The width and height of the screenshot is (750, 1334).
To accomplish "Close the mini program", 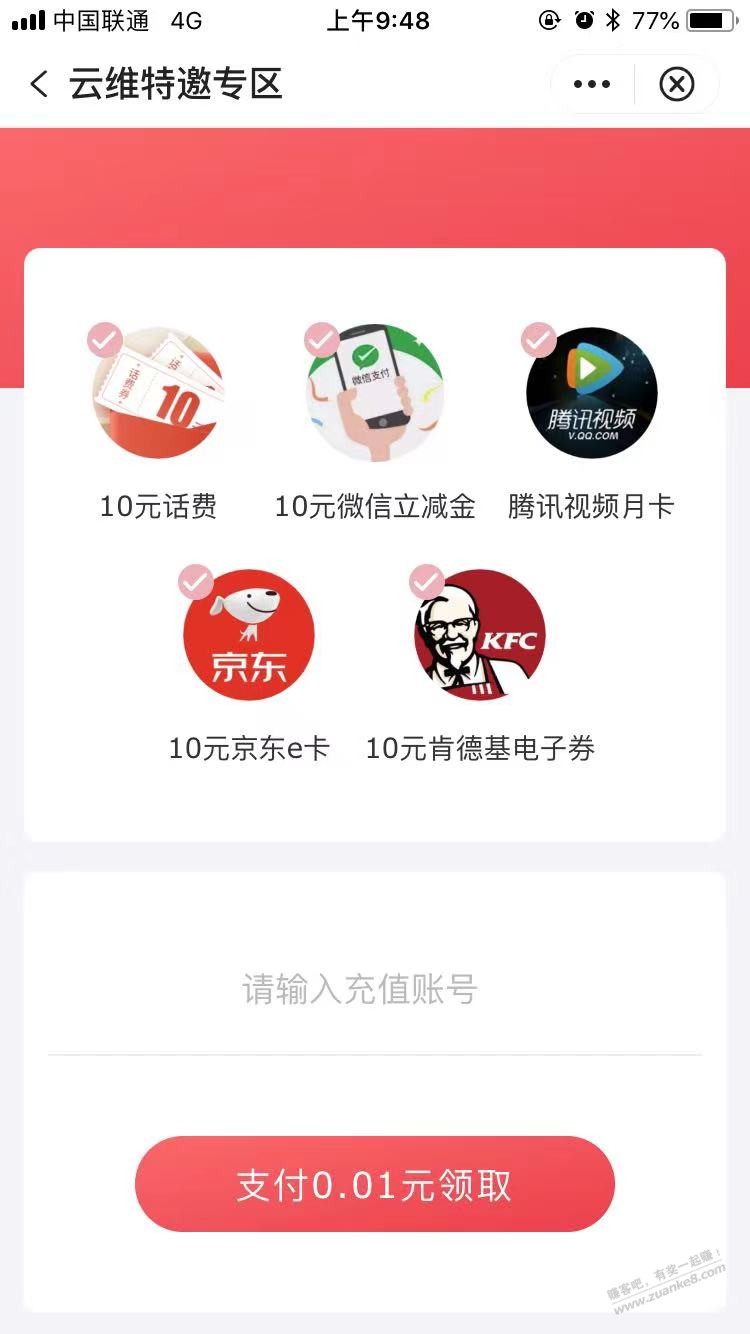I will click(677, 85).
